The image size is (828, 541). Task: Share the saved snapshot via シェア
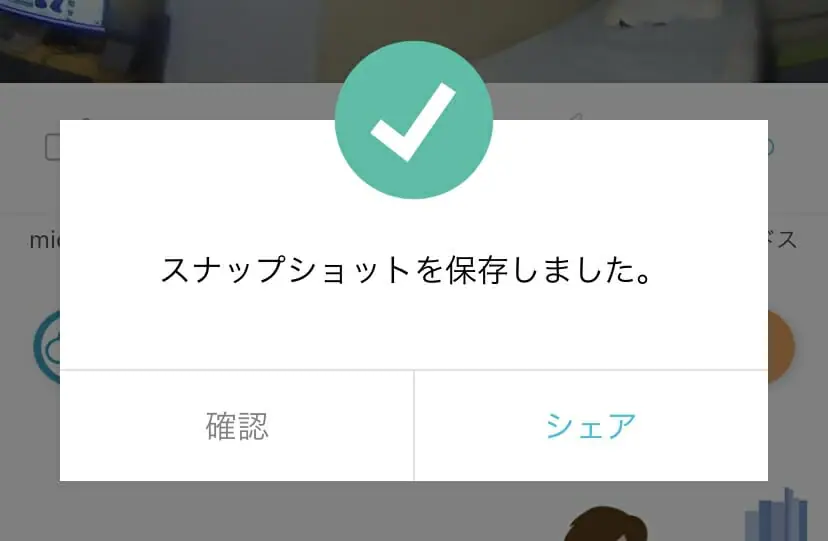click(x=591, y=426)
